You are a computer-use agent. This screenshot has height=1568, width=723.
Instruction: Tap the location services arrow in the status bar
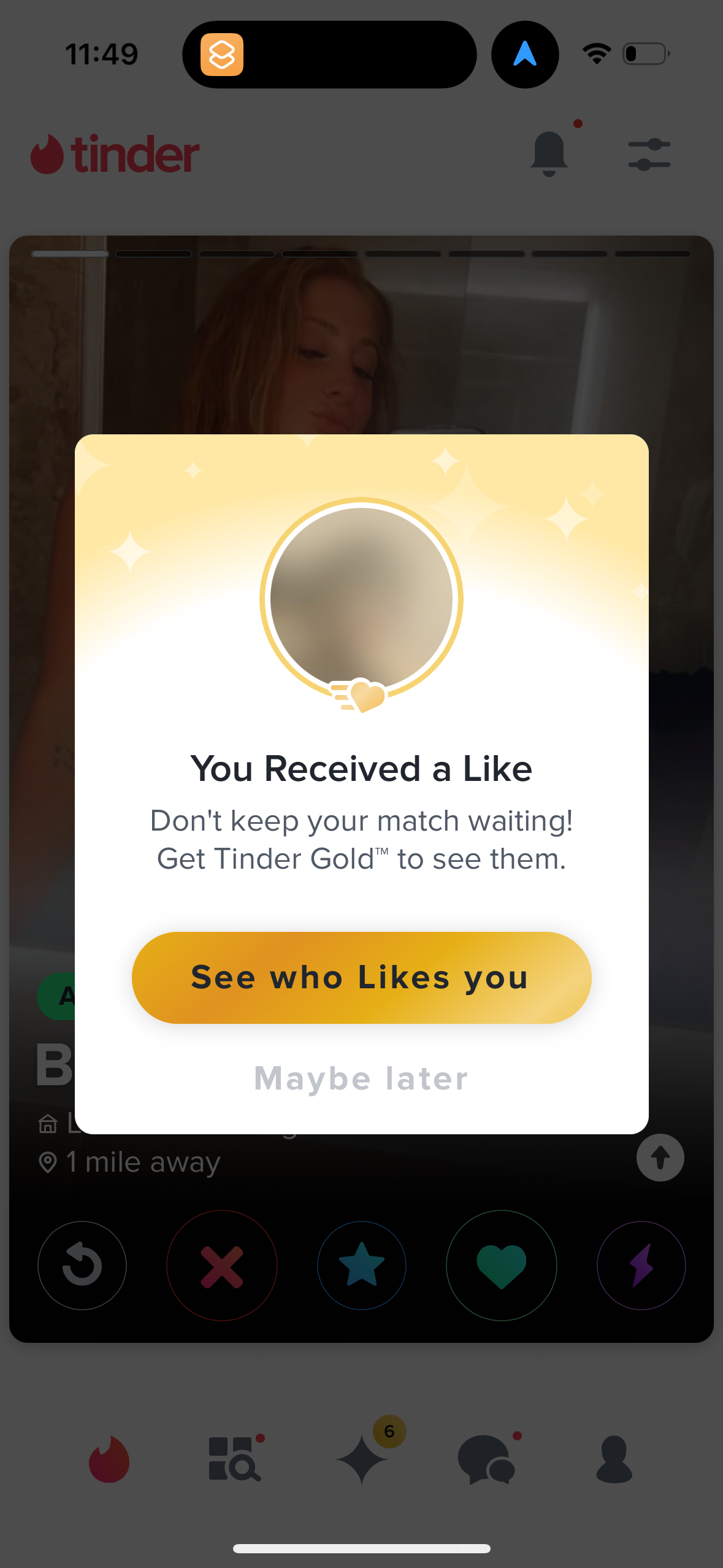point(525,54)
